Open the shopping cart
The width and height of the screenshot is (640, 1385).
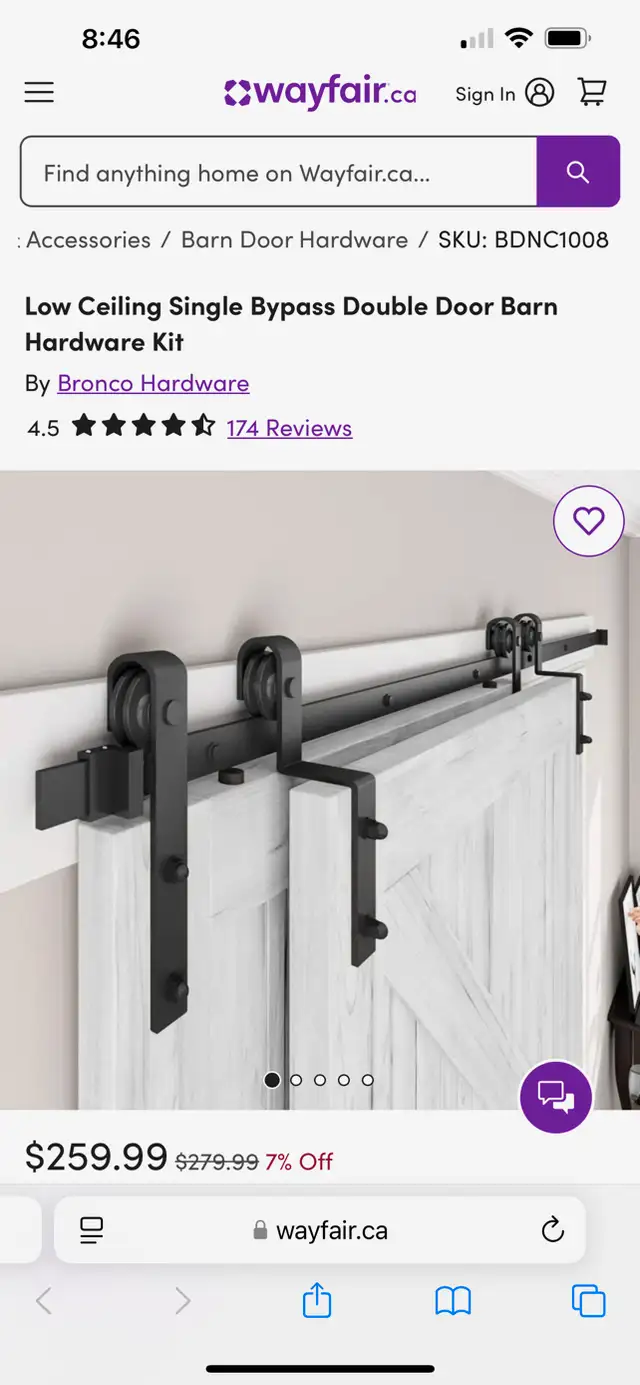click(x=592, y=93)
